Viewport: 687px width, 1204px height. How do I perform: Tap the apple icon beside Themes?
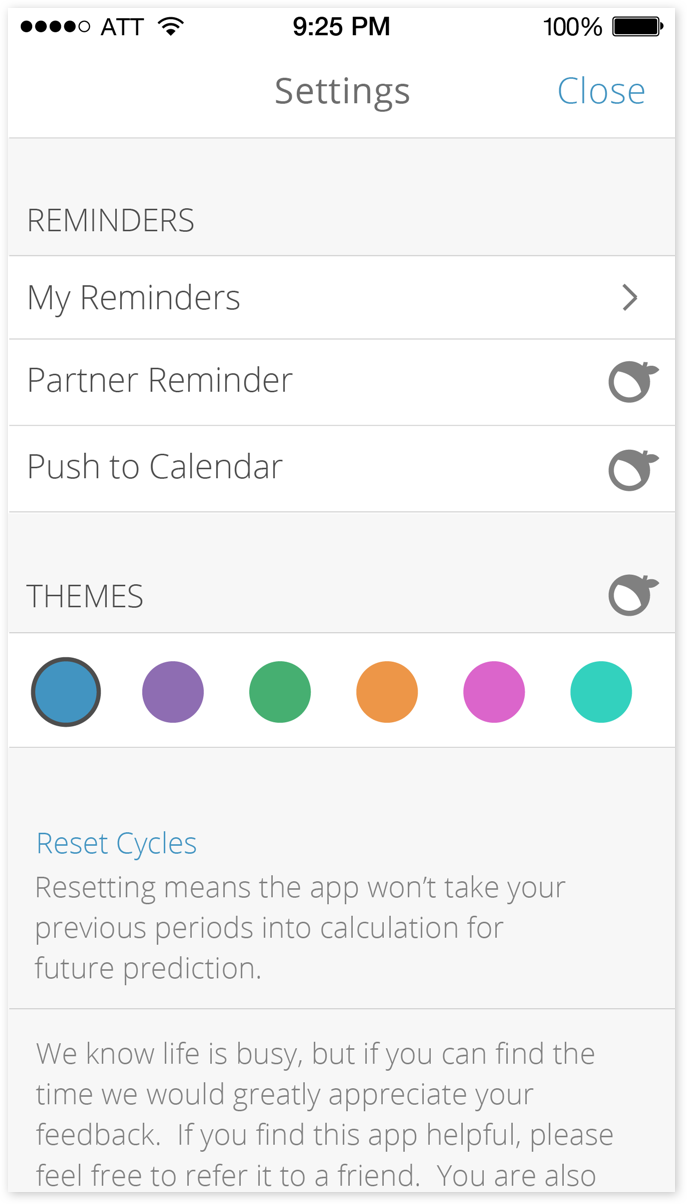[x=634, y=595]
